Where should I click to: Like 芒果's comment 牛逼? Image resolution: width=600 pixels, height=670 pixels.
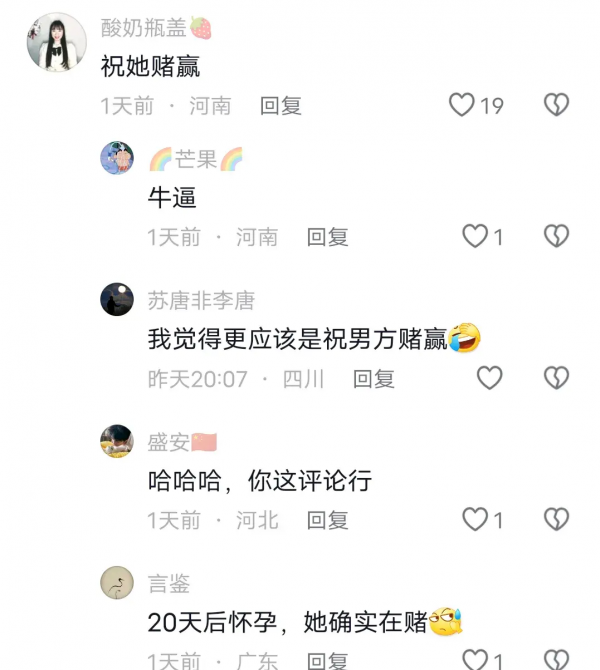coord(474,237)
